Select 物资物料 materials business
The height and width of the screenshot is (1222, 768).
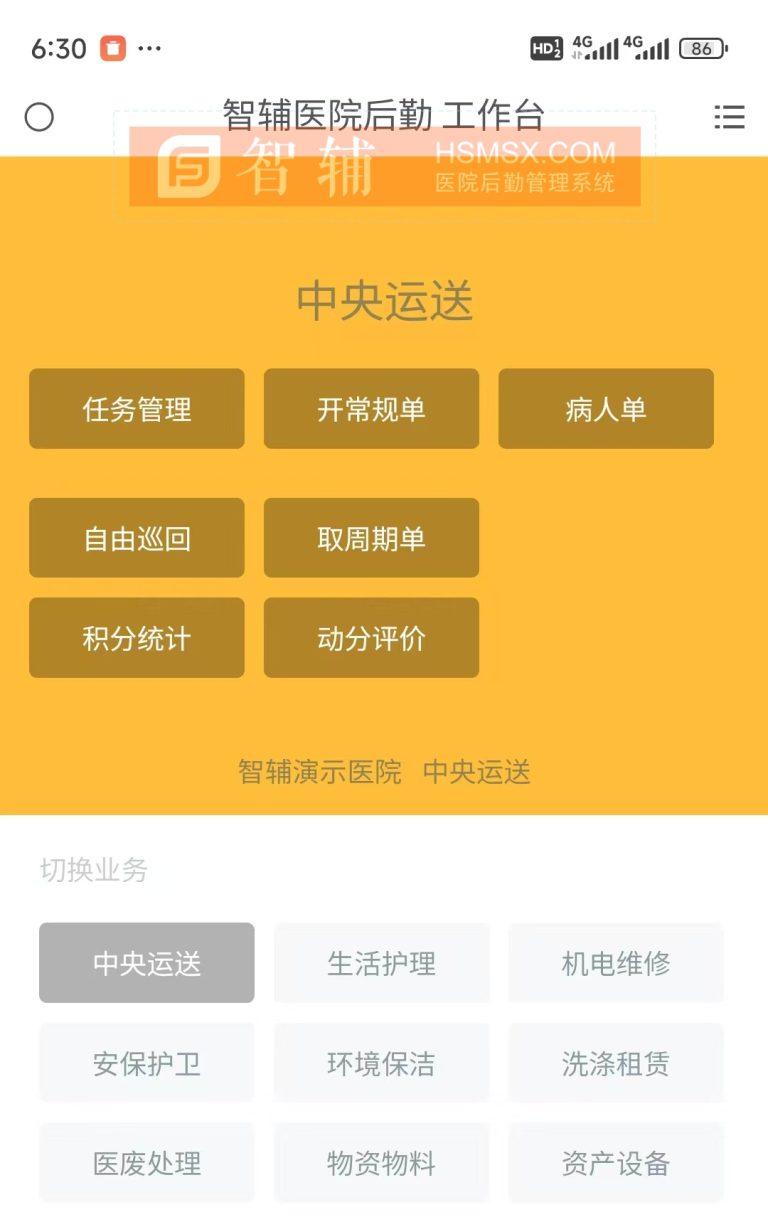381,1162
